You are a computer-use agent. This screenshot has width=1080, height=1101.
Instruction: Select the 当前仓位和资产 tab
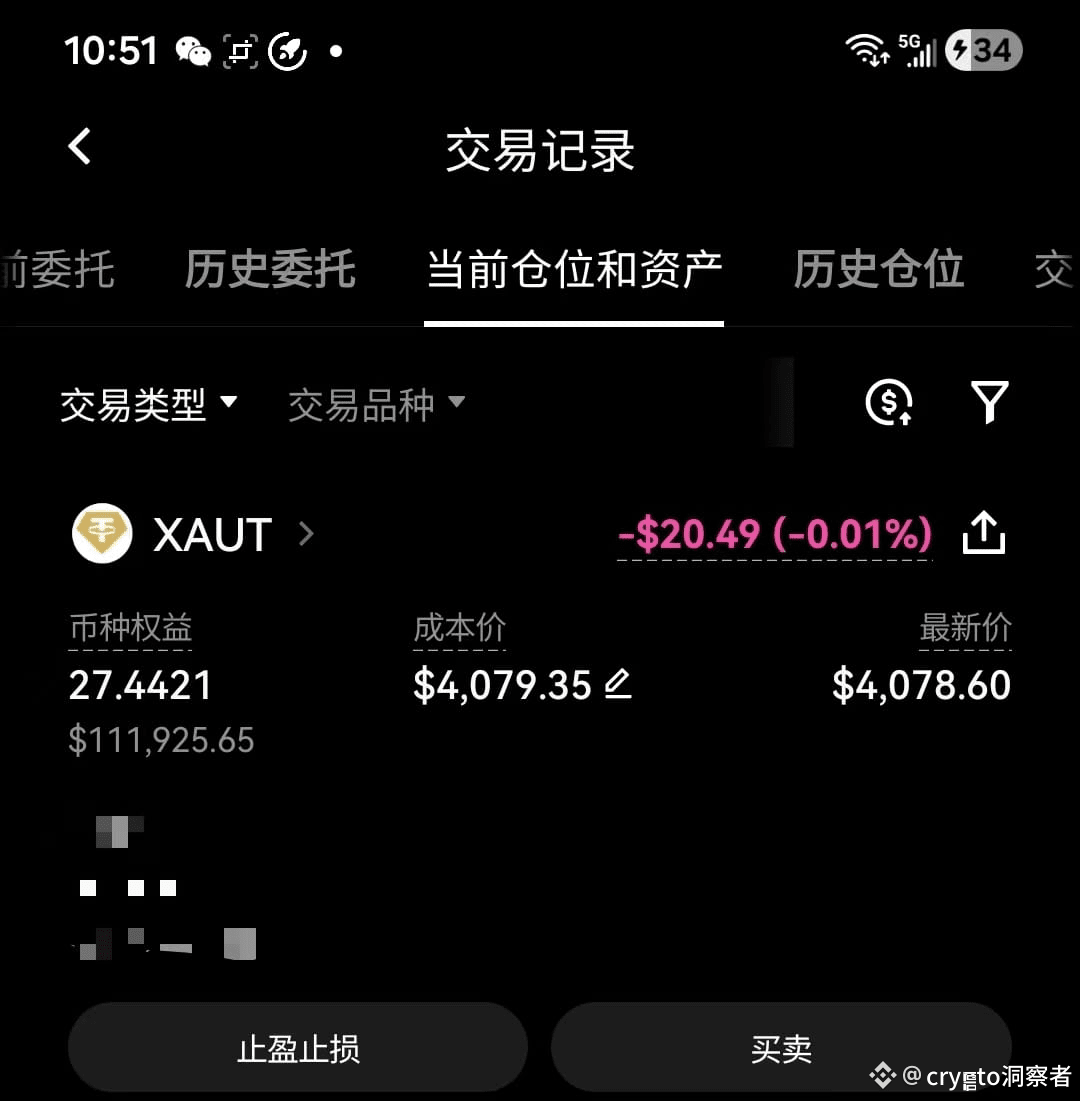(x=574, y=270)
